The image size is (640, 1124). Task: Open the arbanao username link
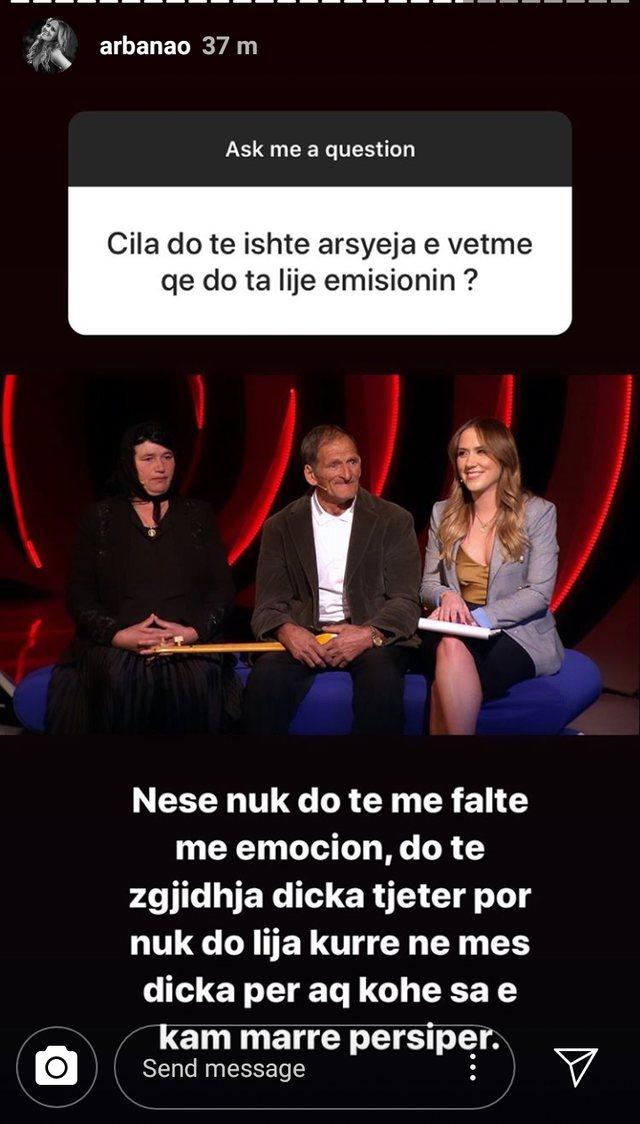click(x=144, y=46)
